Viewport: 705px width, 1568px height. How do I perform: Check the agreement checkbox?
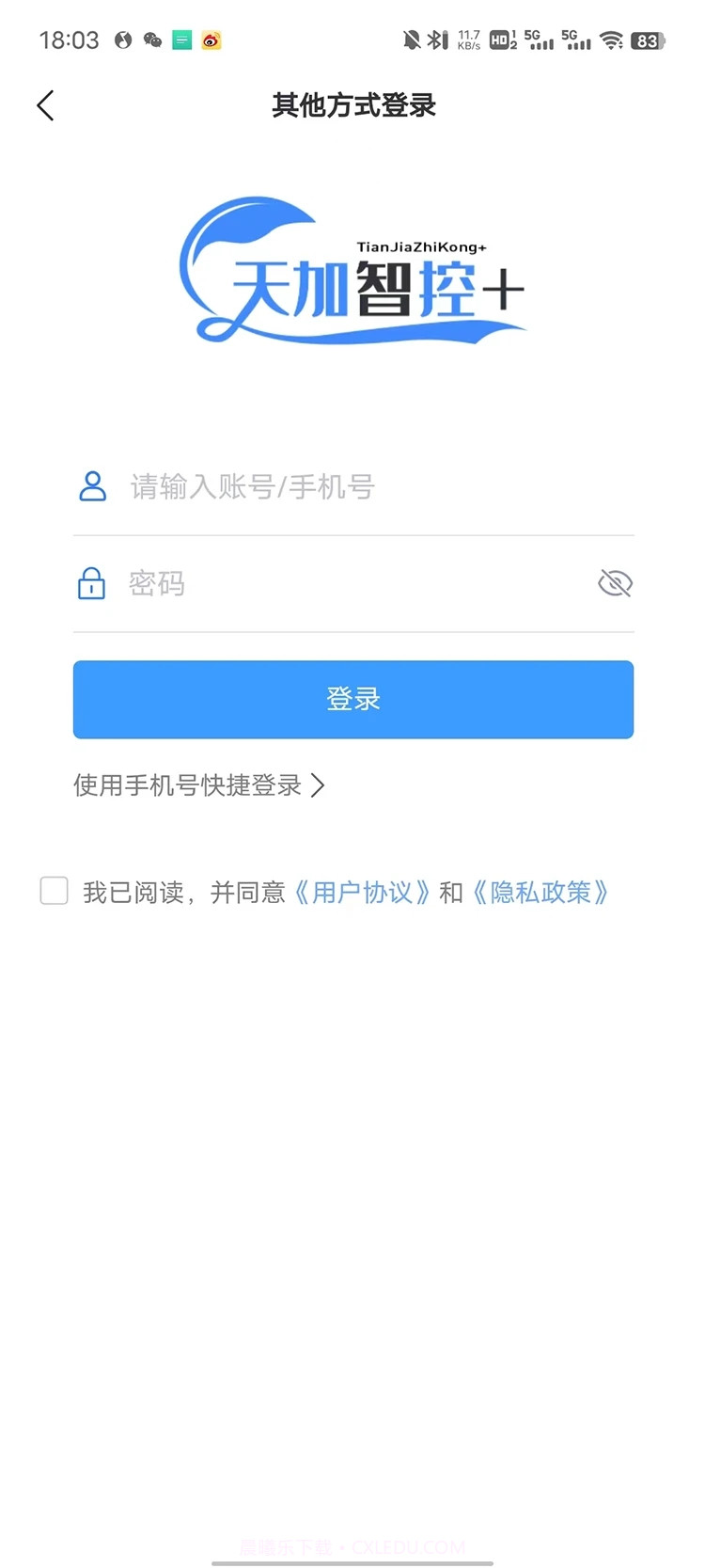coord(54,891)
